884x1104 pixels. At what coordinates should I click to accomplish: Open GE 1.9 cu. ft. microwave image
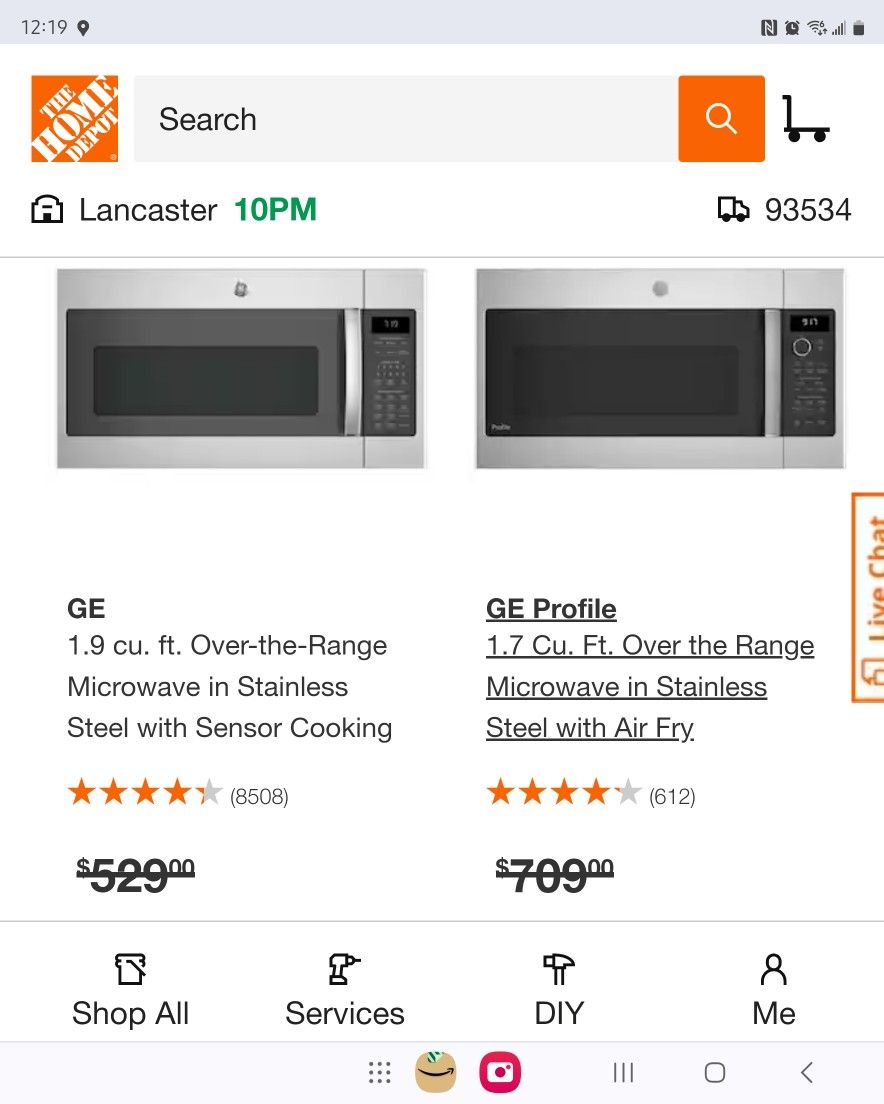coord(241,368)
